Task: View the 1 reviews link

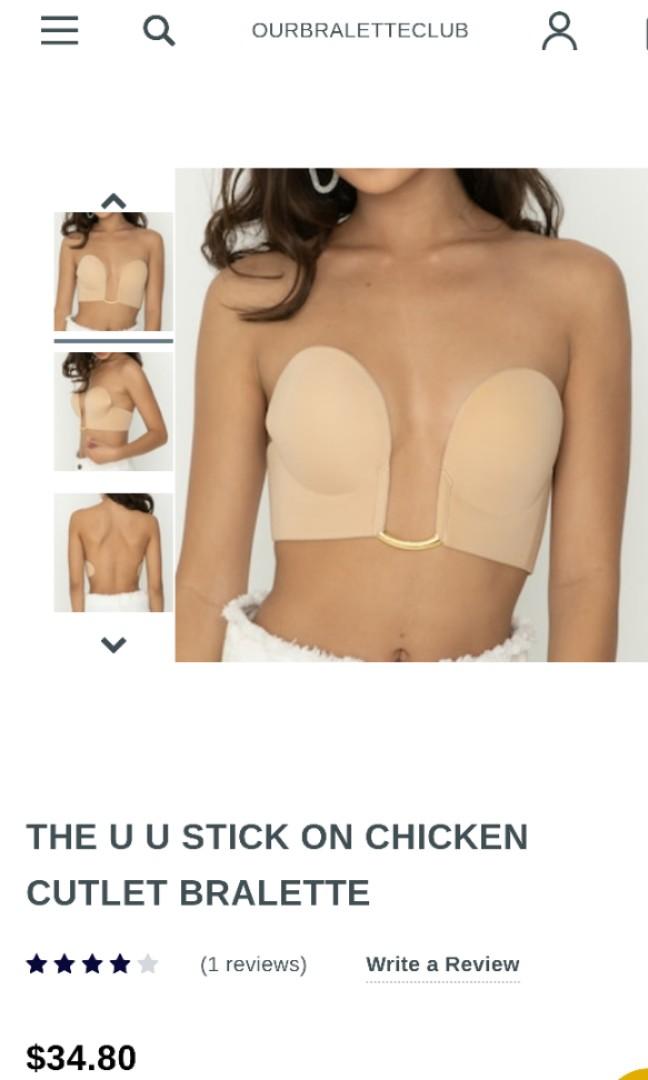Action: (253, 965)
